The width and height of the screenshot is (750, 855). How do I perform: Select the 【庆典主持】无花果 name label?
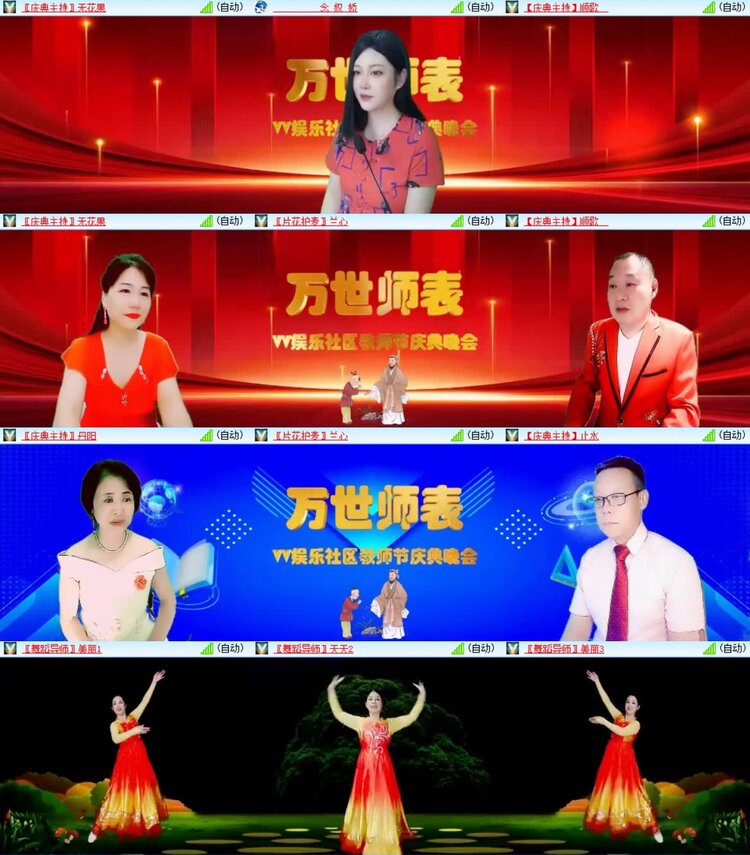(x=65, y=8)
